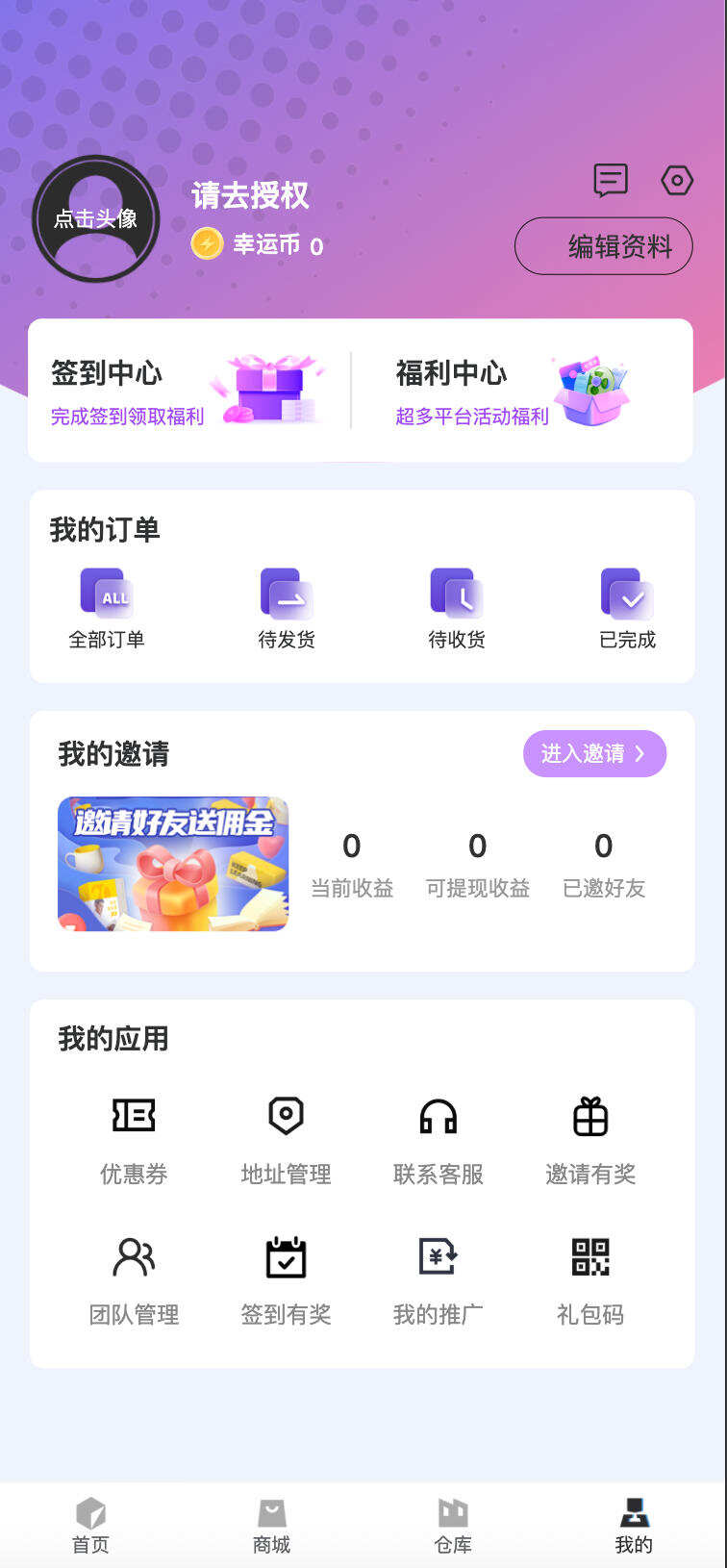Viewport: 727px width, 1568px height.
Task: Select the 邀请有奖 gift icon
Action: (x=589, y=1116)
